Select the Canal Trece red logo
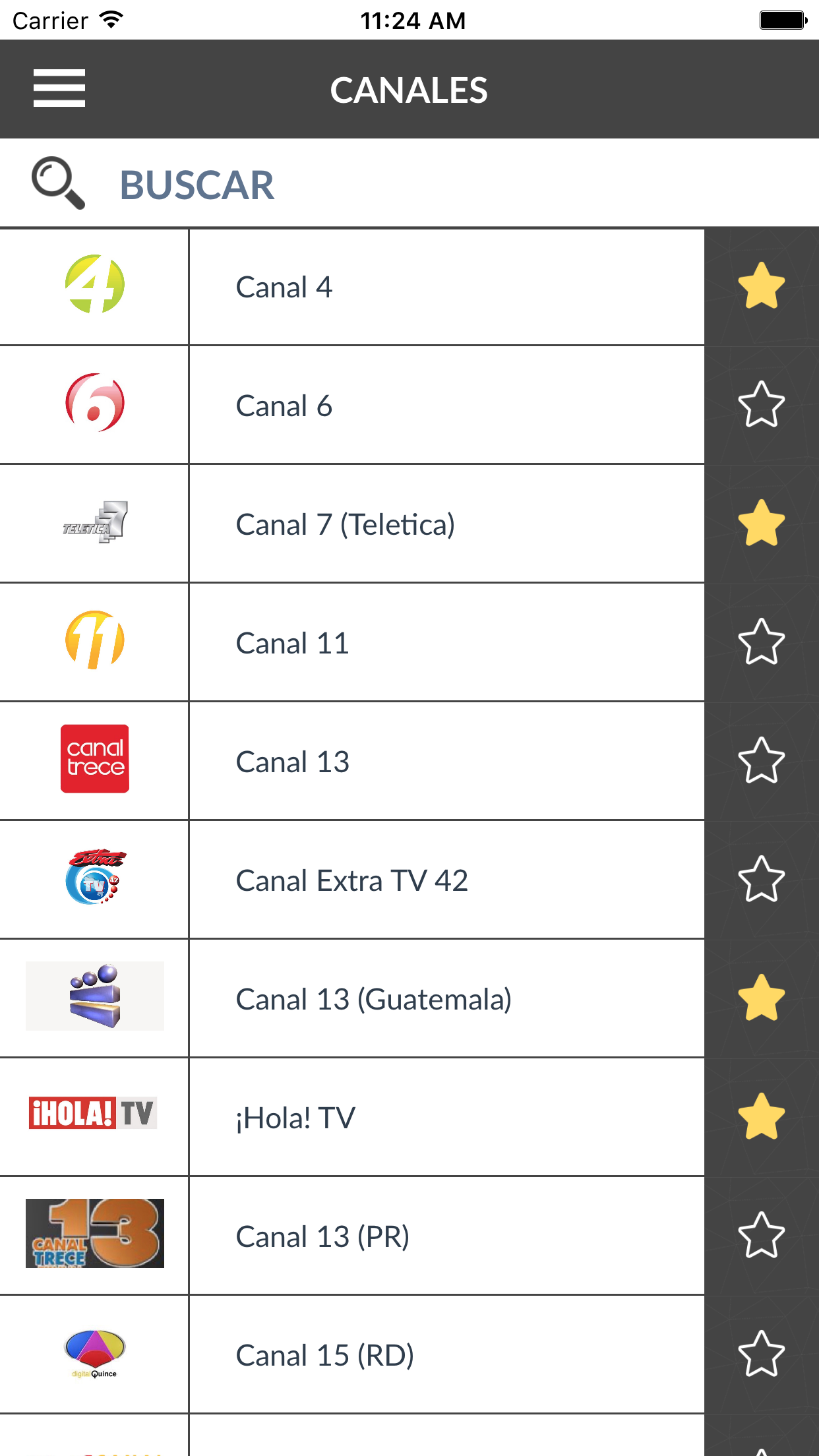The width and height of the screenshot is (819, 1456). 94,760
